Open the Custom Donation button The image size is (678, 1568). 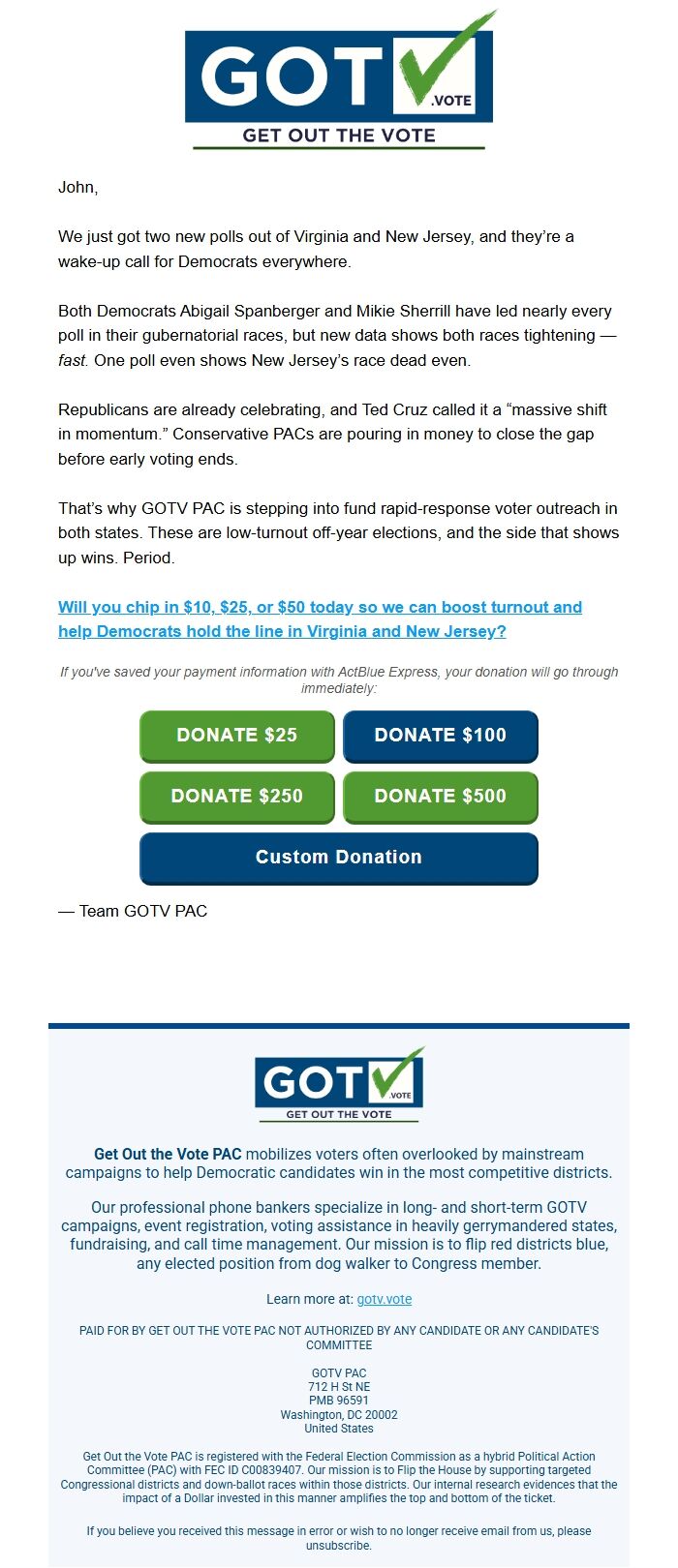pos(339,858)
